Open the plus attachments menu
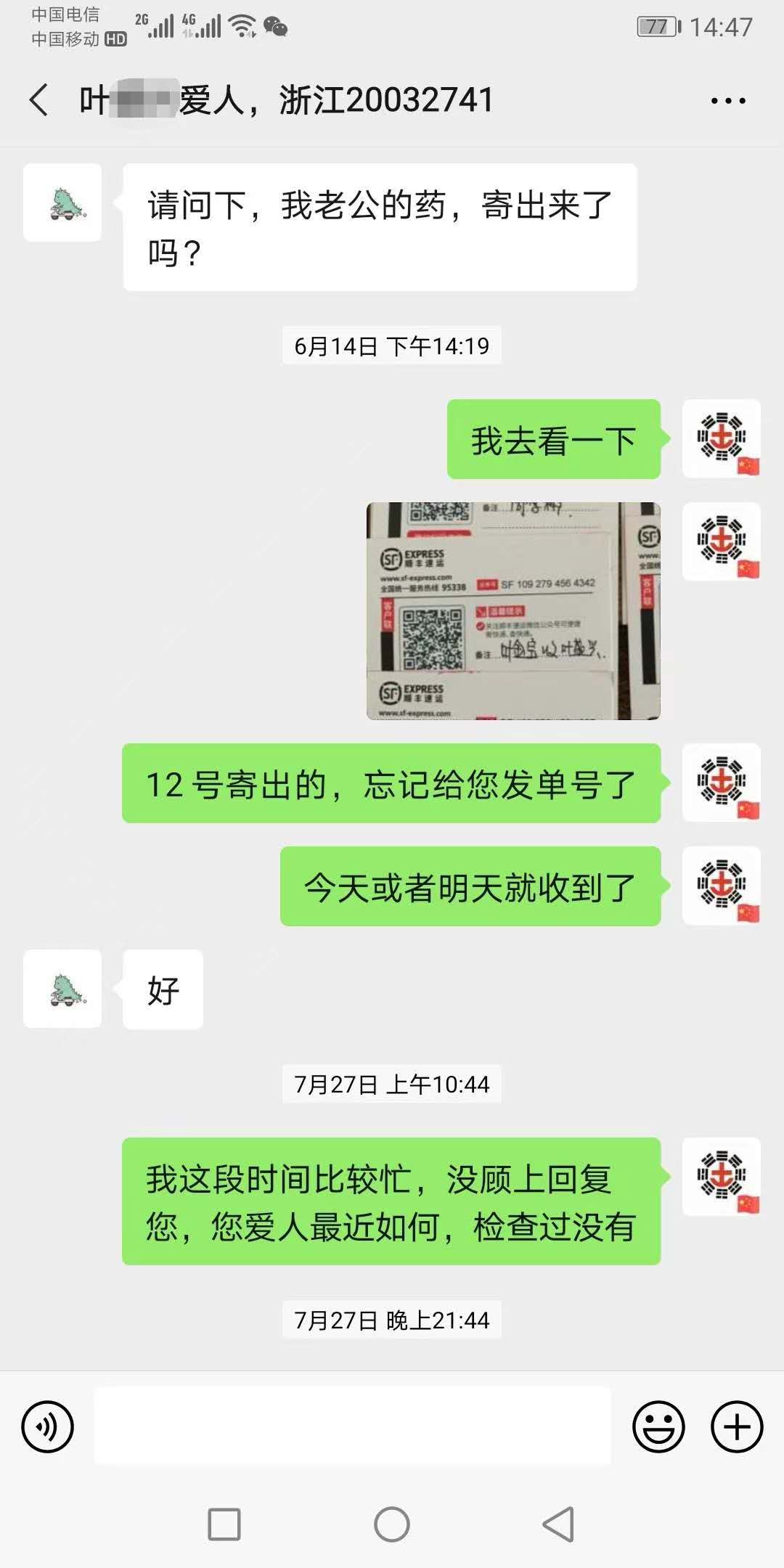The height and width of the screenshot is (1568, 784). pos(737,1426)
